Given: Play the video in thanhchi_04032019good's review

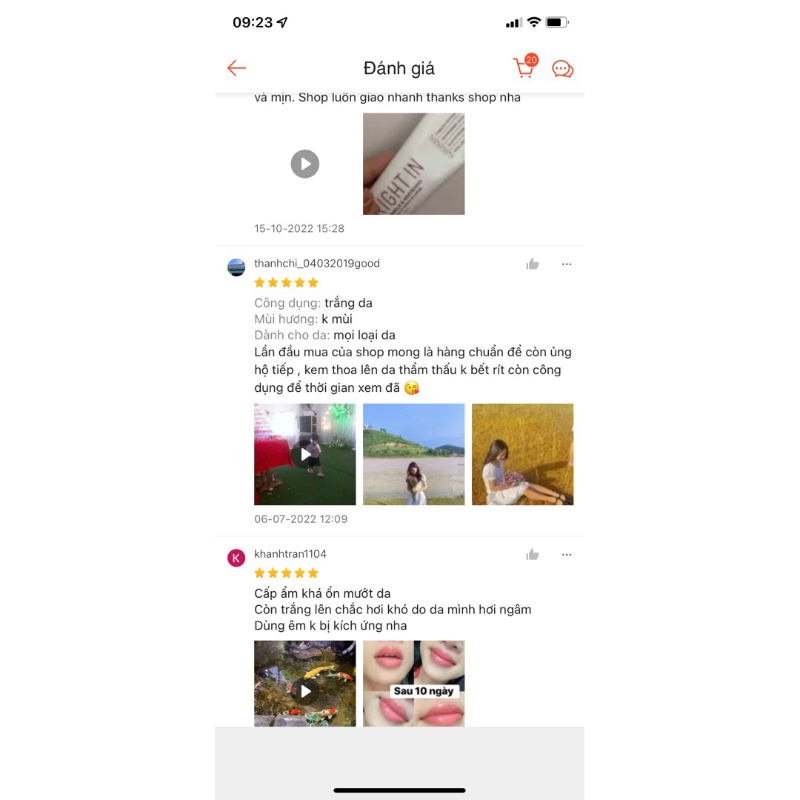Looking at the screenshot, I should (x=305, y=454).
